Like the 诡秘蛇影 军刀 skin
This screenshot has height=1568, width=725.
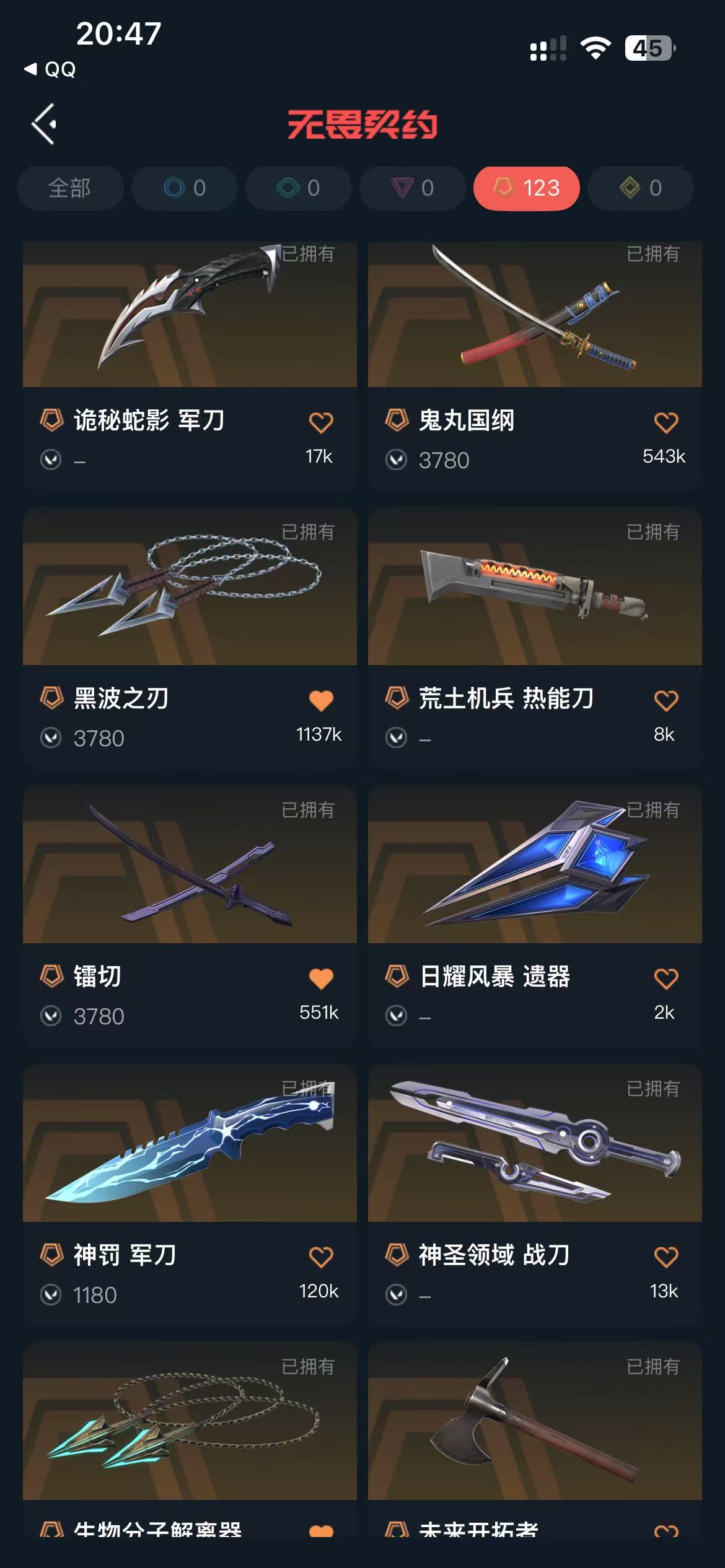click(x=320, y=423)
